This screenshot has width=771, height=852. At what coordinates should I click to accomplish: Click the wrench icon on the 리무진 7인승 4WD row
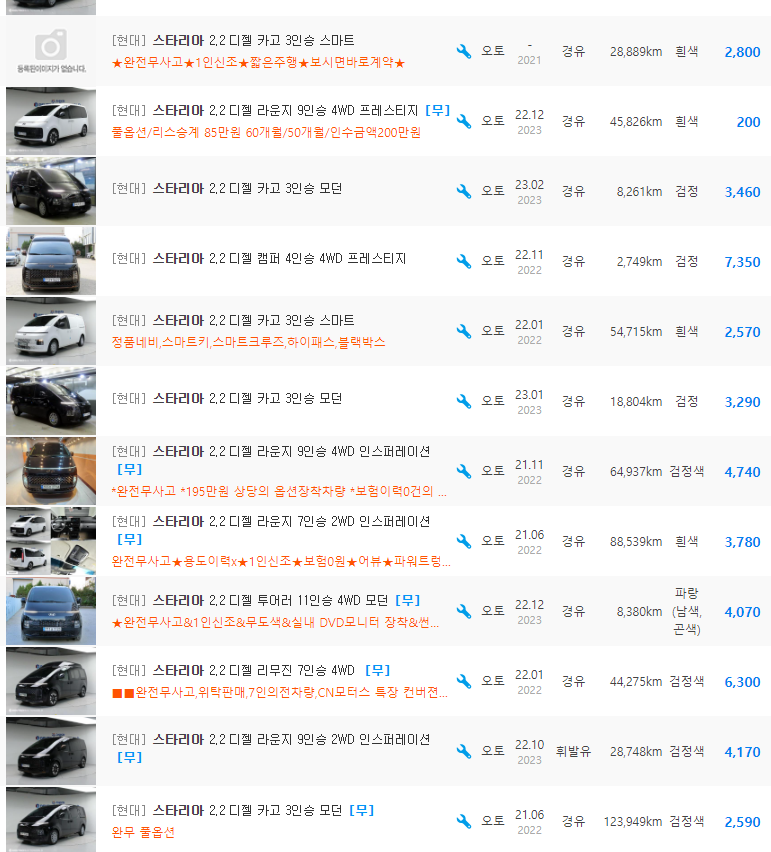tap(463, 681)
